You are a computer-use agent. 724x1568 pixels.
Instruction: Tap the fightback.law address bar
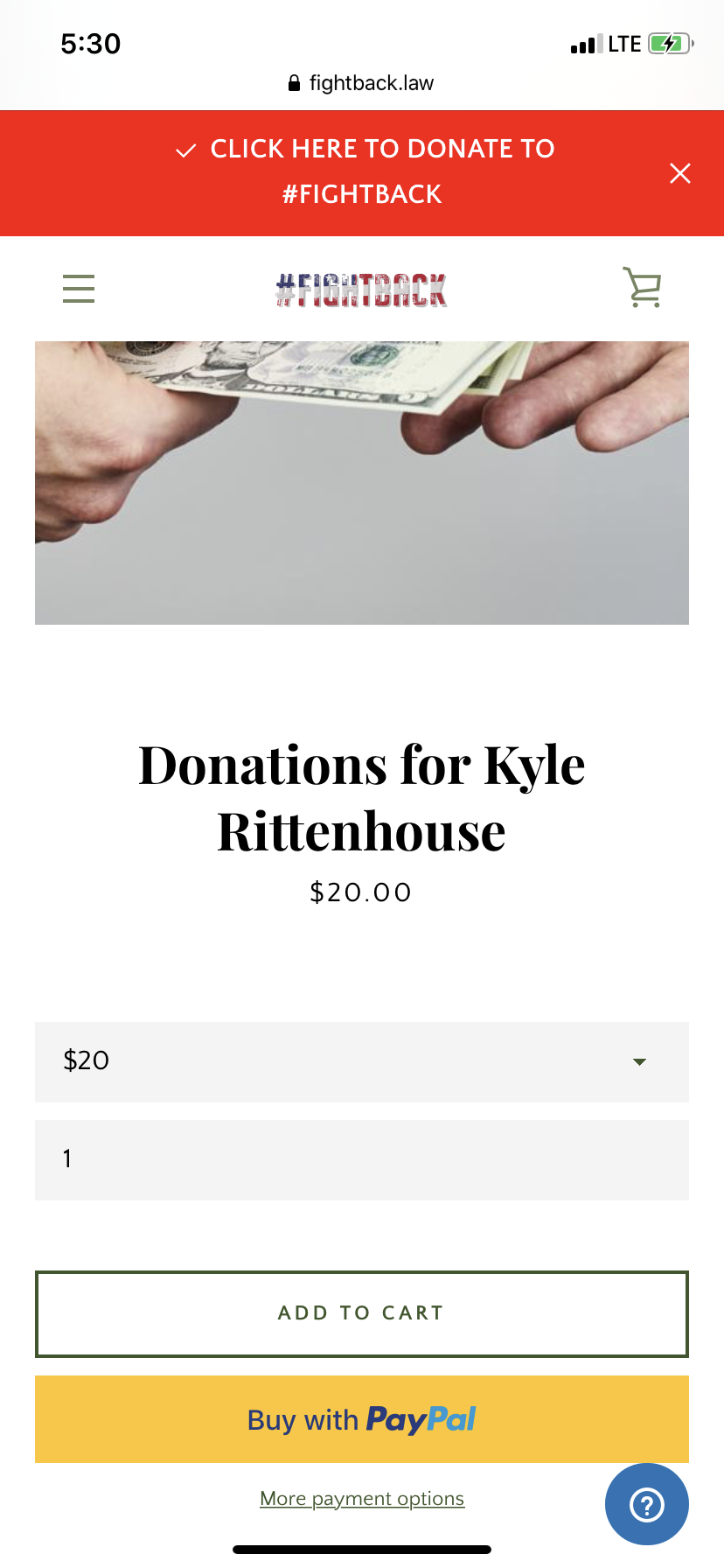tap(362, 83)
